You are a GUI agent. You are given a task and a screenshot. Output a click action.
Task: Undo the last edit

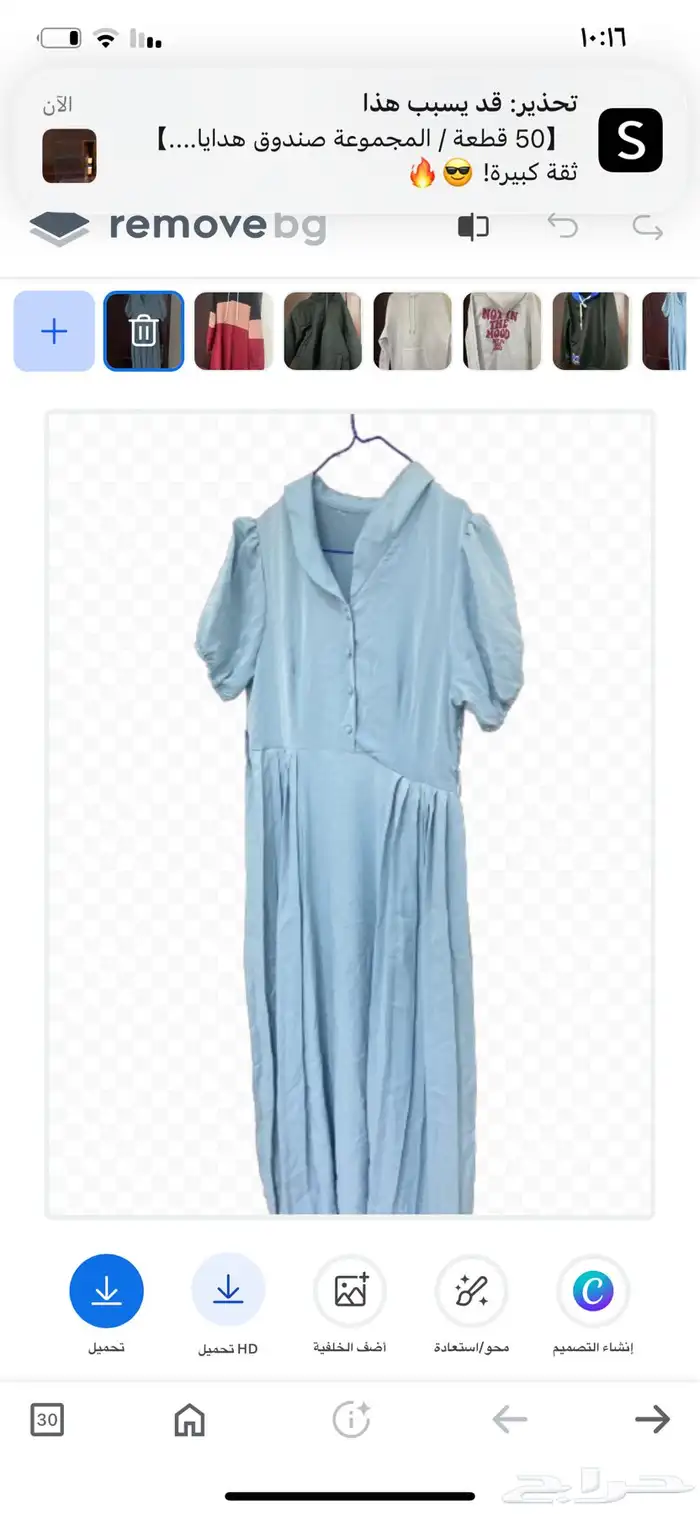tap(562, 227)
